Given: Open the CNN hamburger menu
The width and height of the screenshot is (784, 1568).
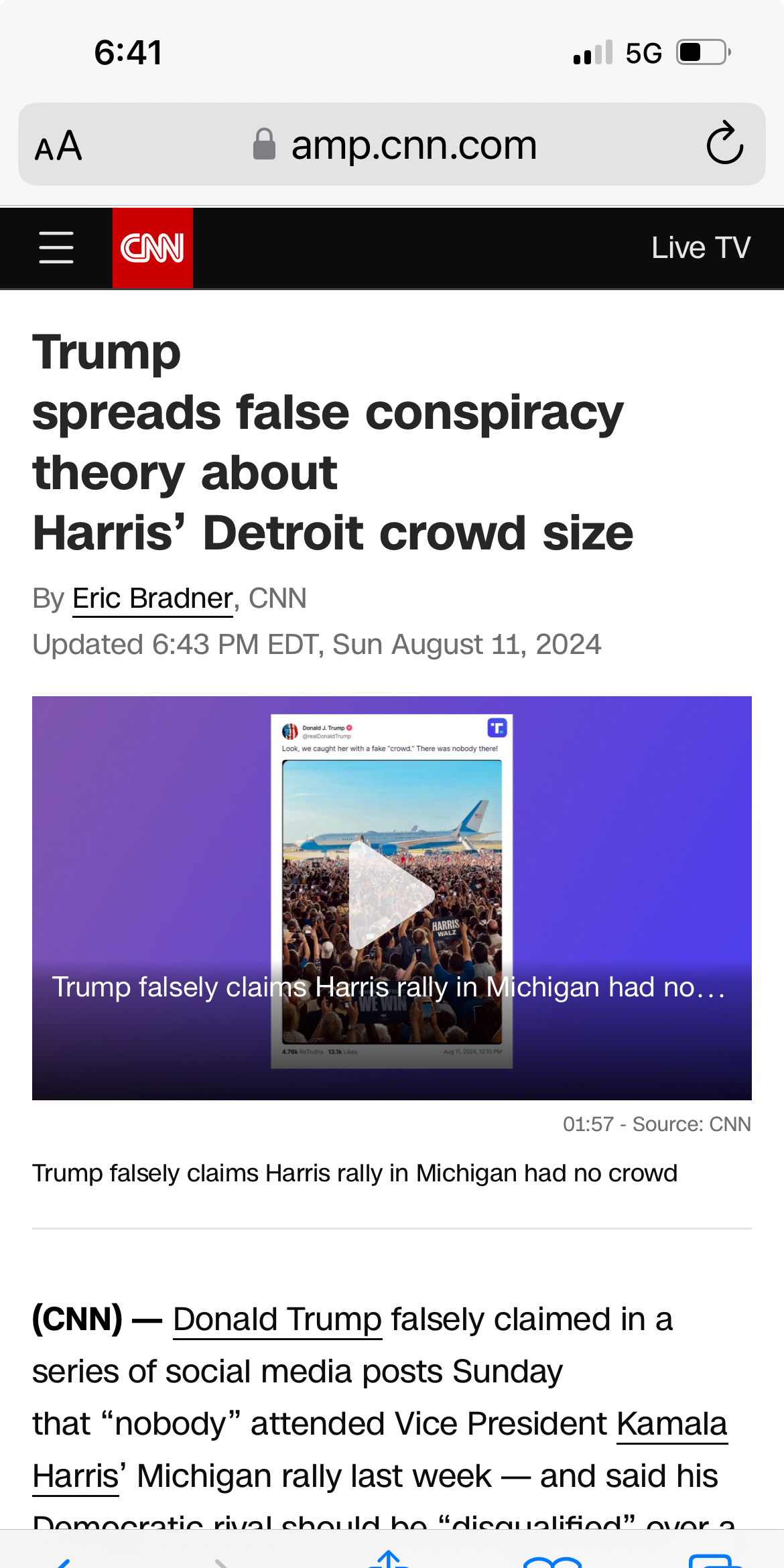Looking at the screenshot, I should [x=56, y=248].
